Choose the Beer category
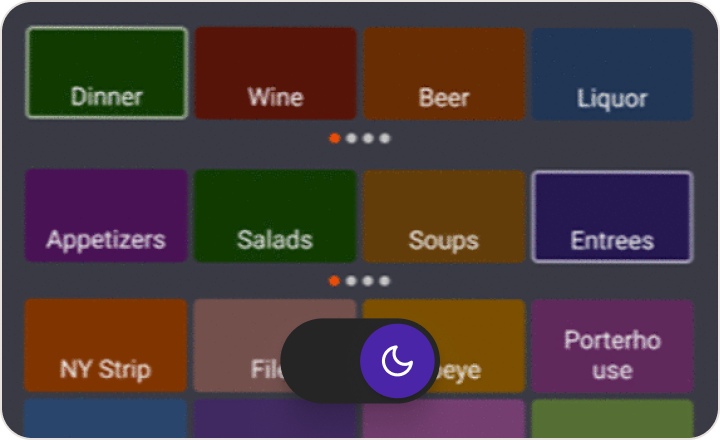This screenshot has height=440, width=720. tap(444, 73)
